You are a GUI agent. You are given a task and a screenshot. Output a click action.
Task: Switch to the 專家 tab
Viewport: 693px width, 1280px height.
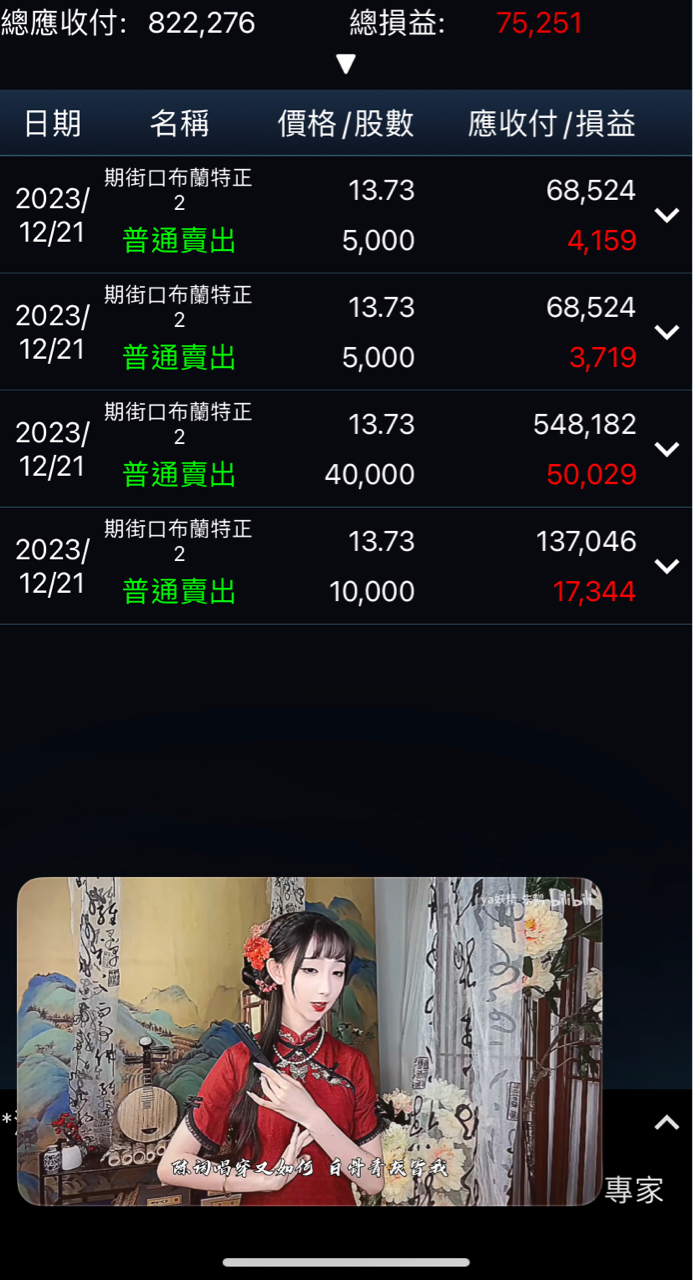tap(634, 1190)
